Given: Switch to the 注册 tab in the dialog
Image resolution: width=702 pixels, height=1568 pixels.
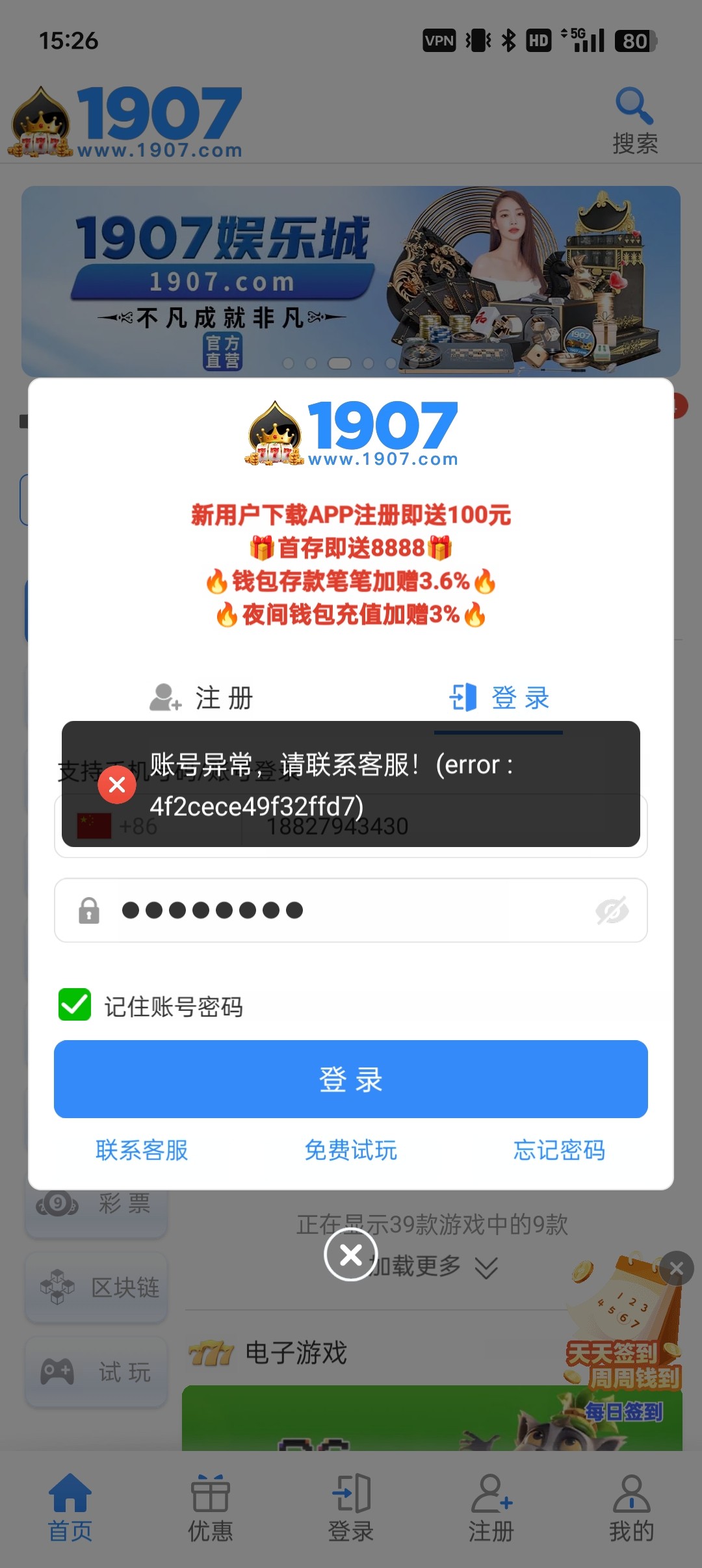Looking at the screenshot, I should point(201,698).
